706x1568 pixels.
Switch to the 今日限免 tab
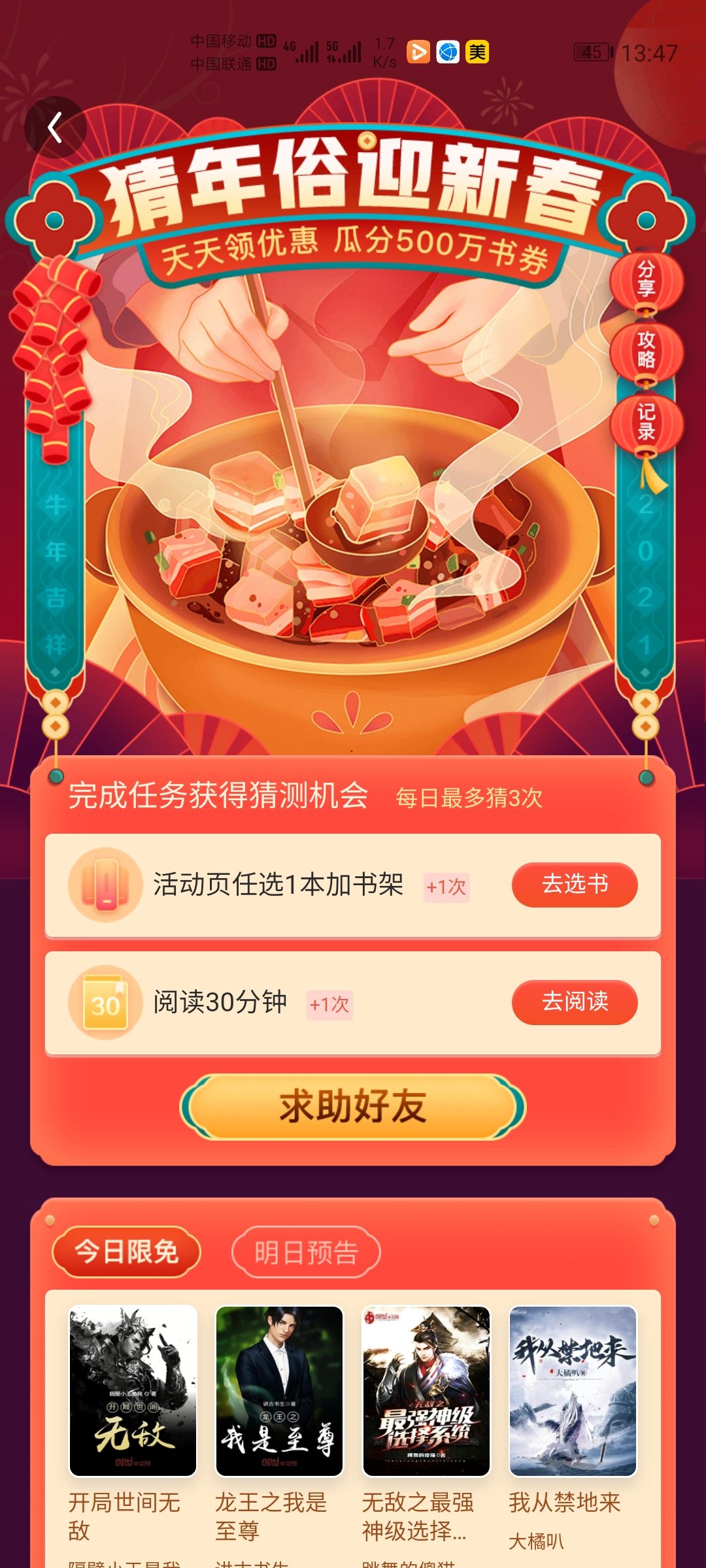[126, 1252]
